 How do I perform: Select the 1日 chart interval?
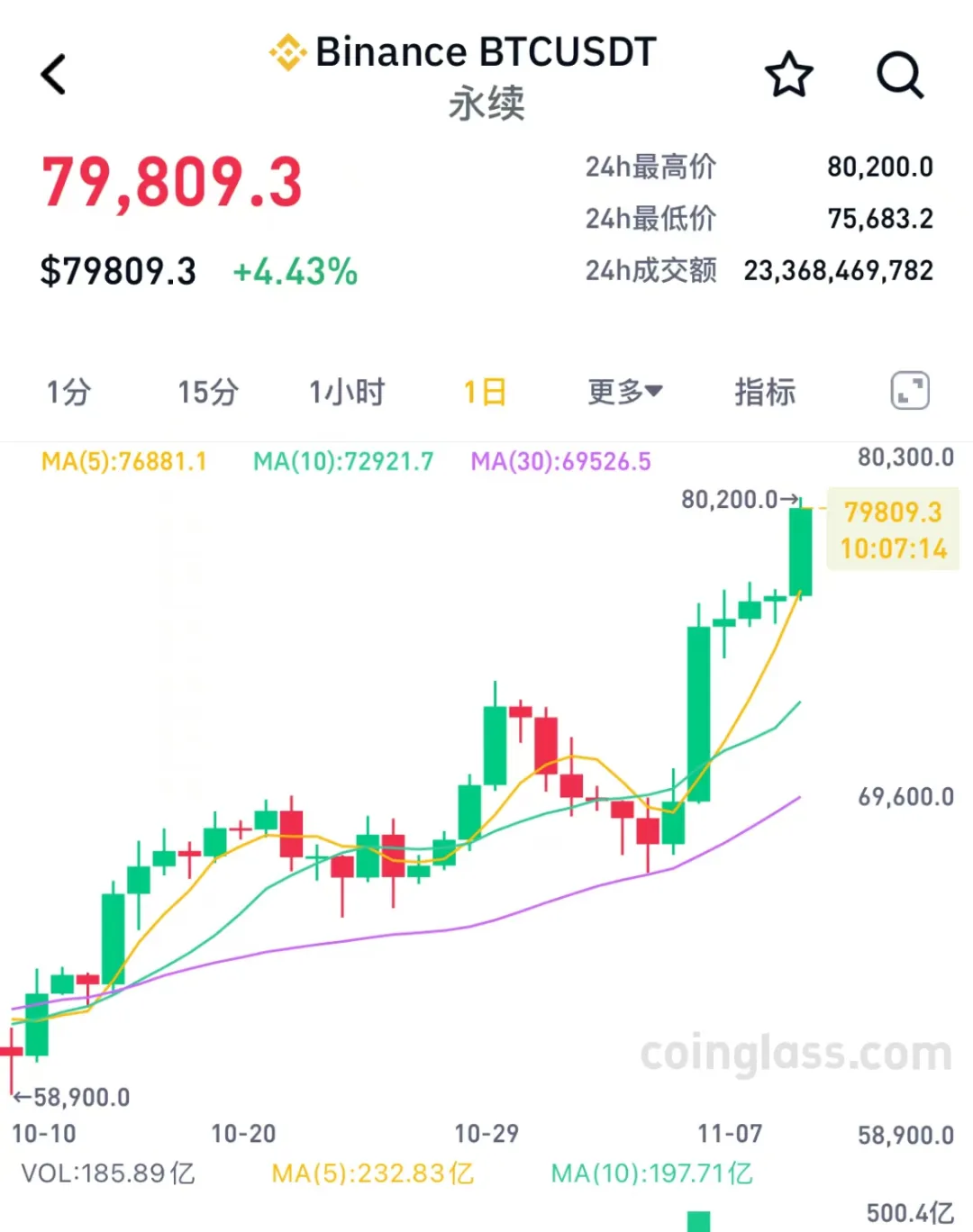click(485, 392)
